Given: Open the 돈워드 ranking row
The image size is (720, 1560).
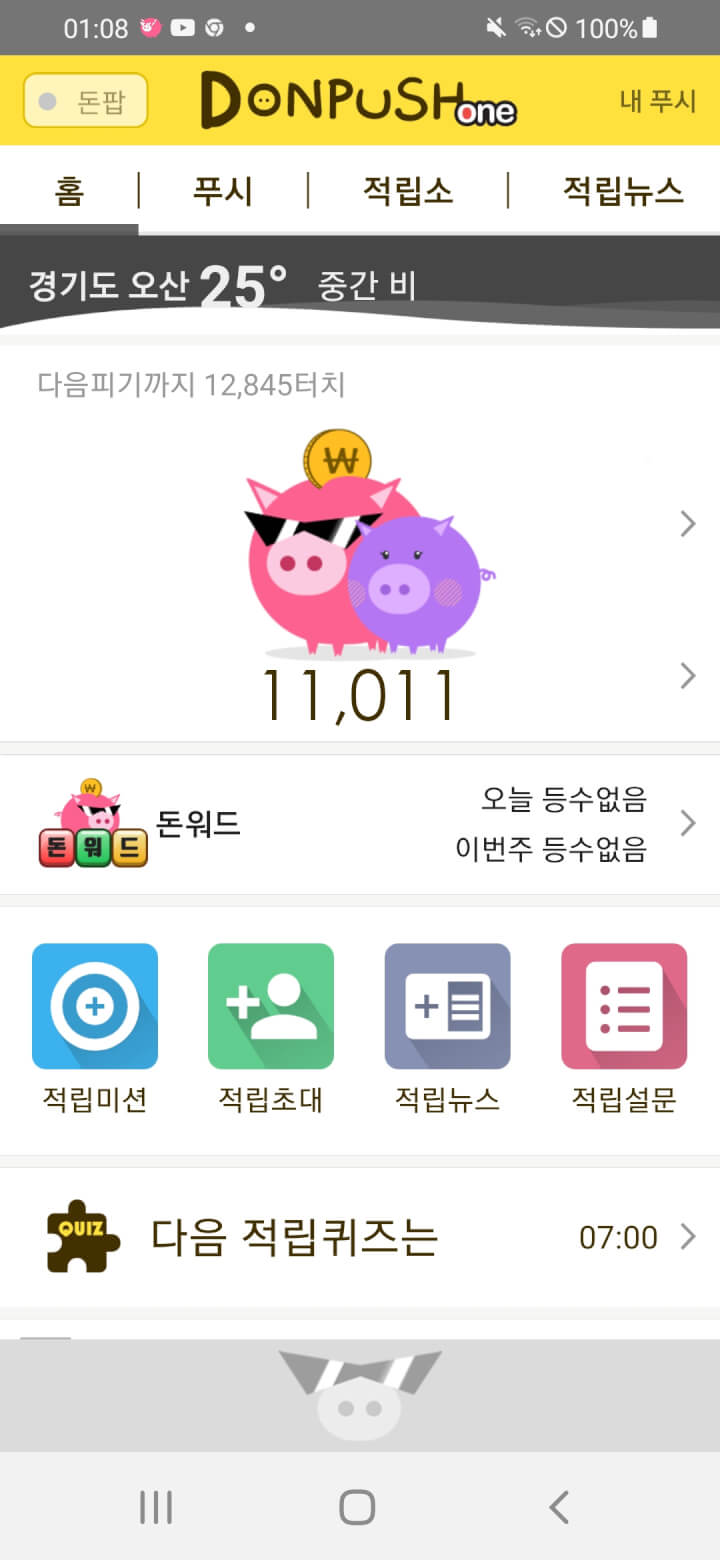Looking at the screenshot, I should [x=360, y=824].
